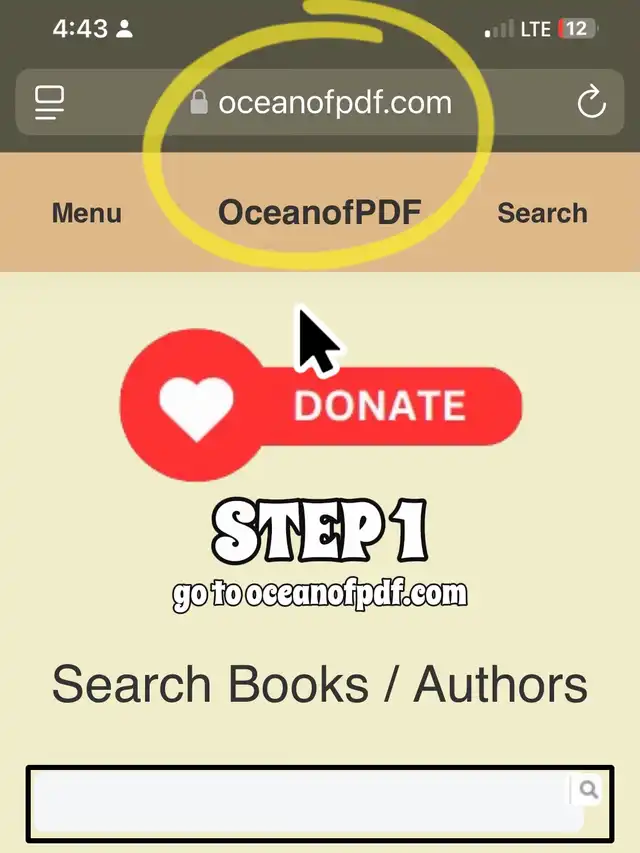Reload the current page
Viewport: 640px width, 853px height.
[x=591, y=102]
